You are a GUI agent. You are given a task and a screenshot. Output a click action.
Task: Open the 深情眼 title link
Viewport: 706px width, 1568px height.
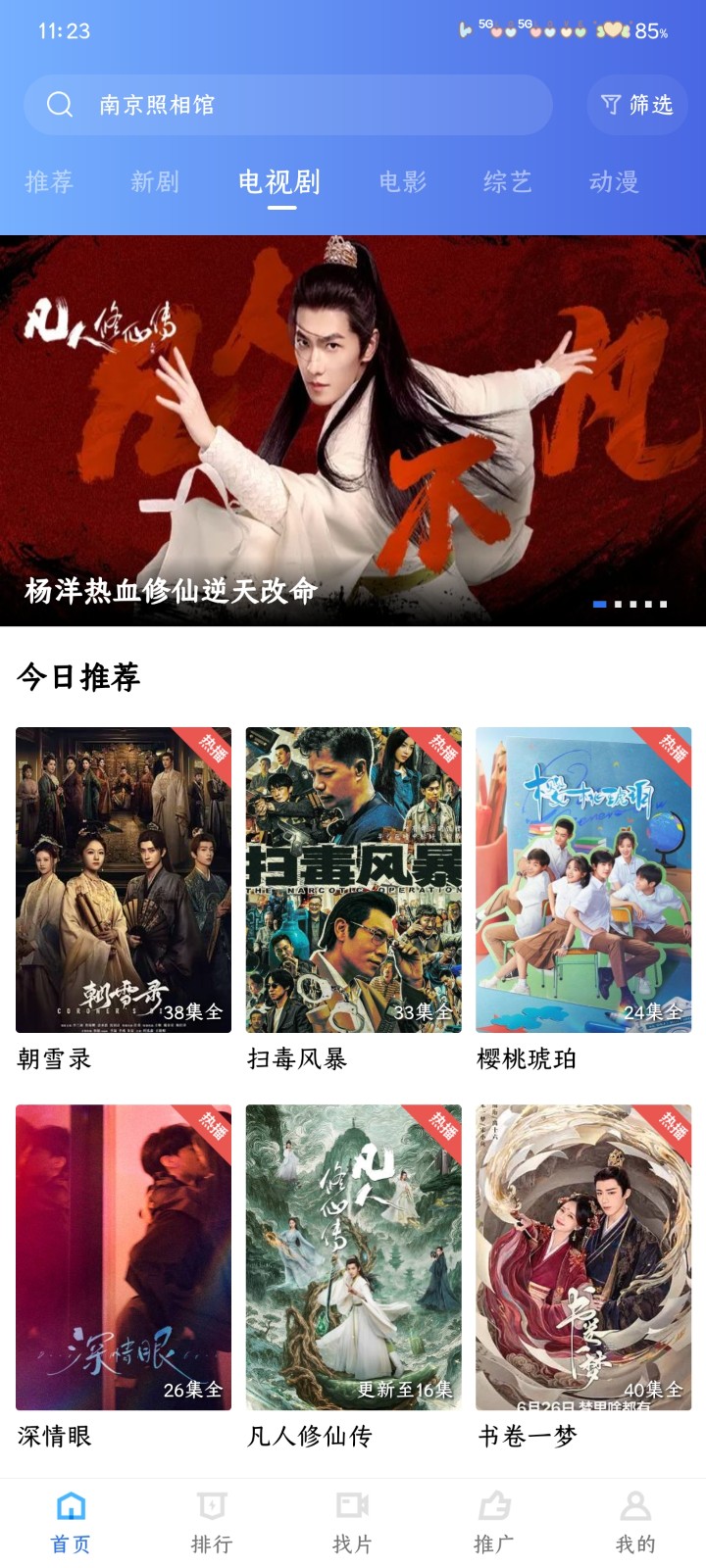point(54,1436)
